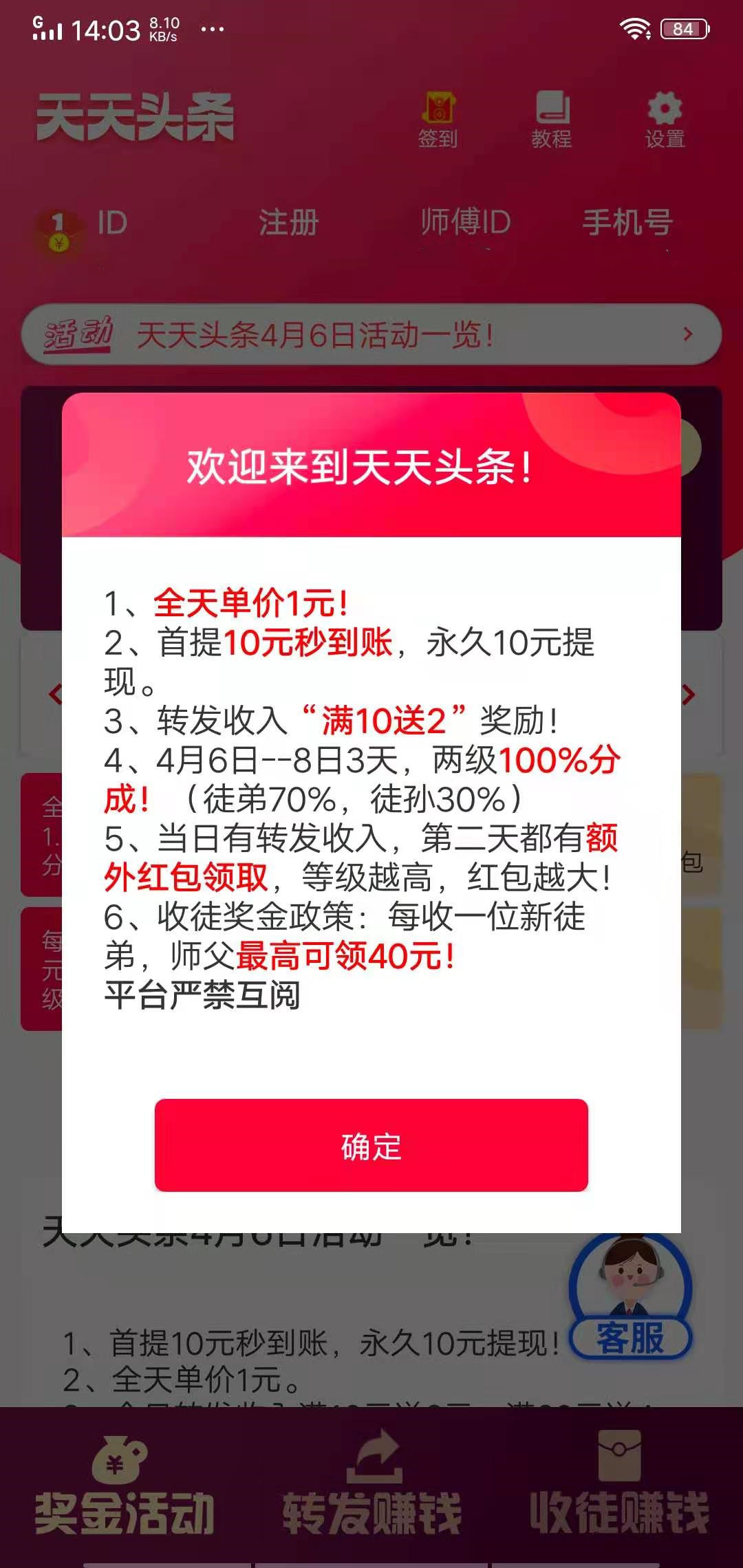Select the 手机号 field in the ID row
The width and height of the screenshot is (743, 1568).
point(627,224)
